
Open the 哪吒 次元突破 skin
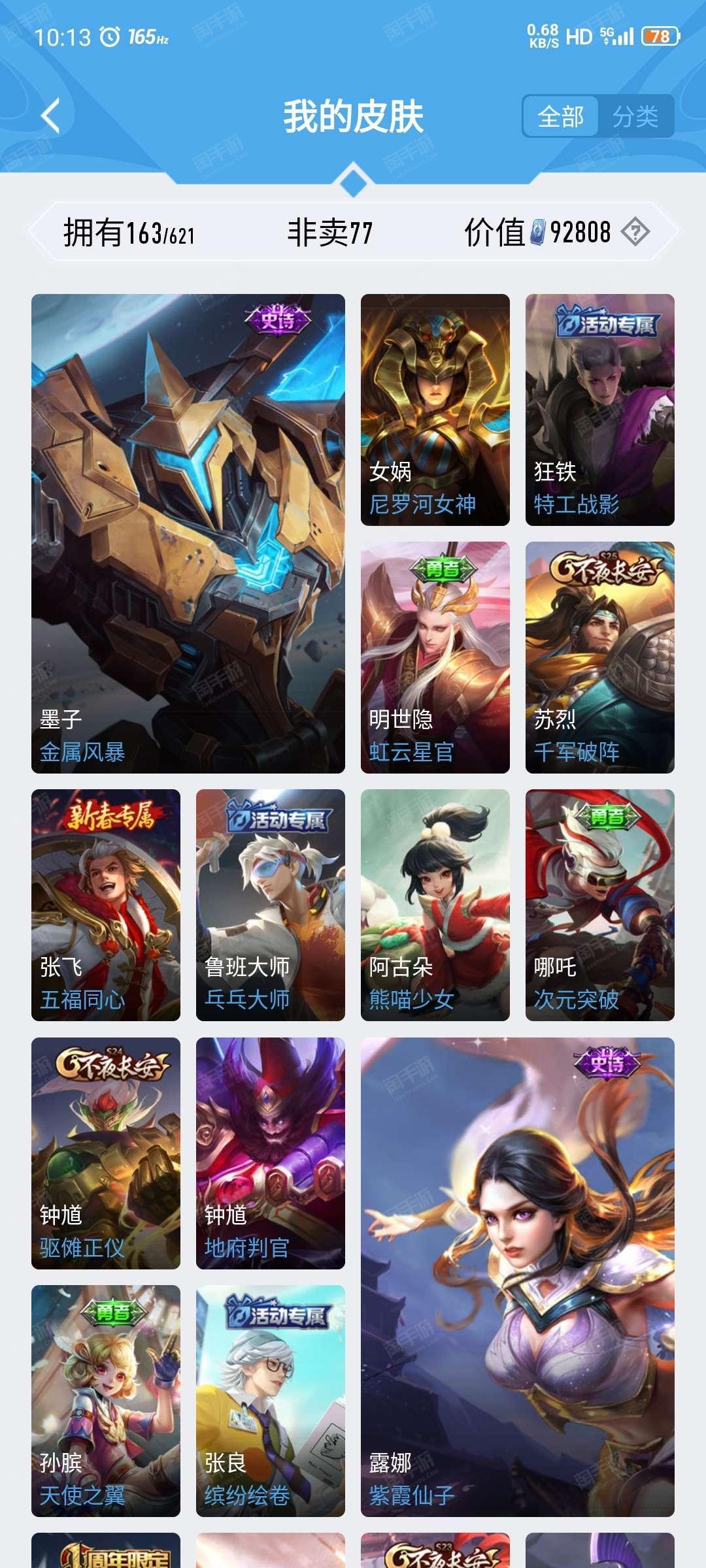click(600, 905)
